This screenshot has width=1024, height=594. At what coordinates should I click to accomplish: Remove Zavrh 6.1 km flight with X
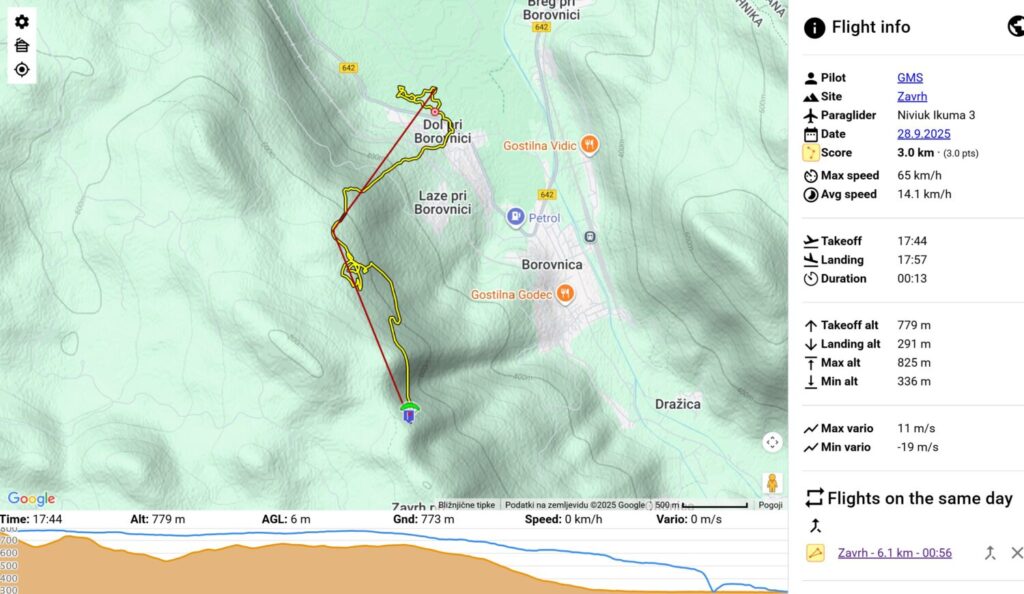[1017, 553]
